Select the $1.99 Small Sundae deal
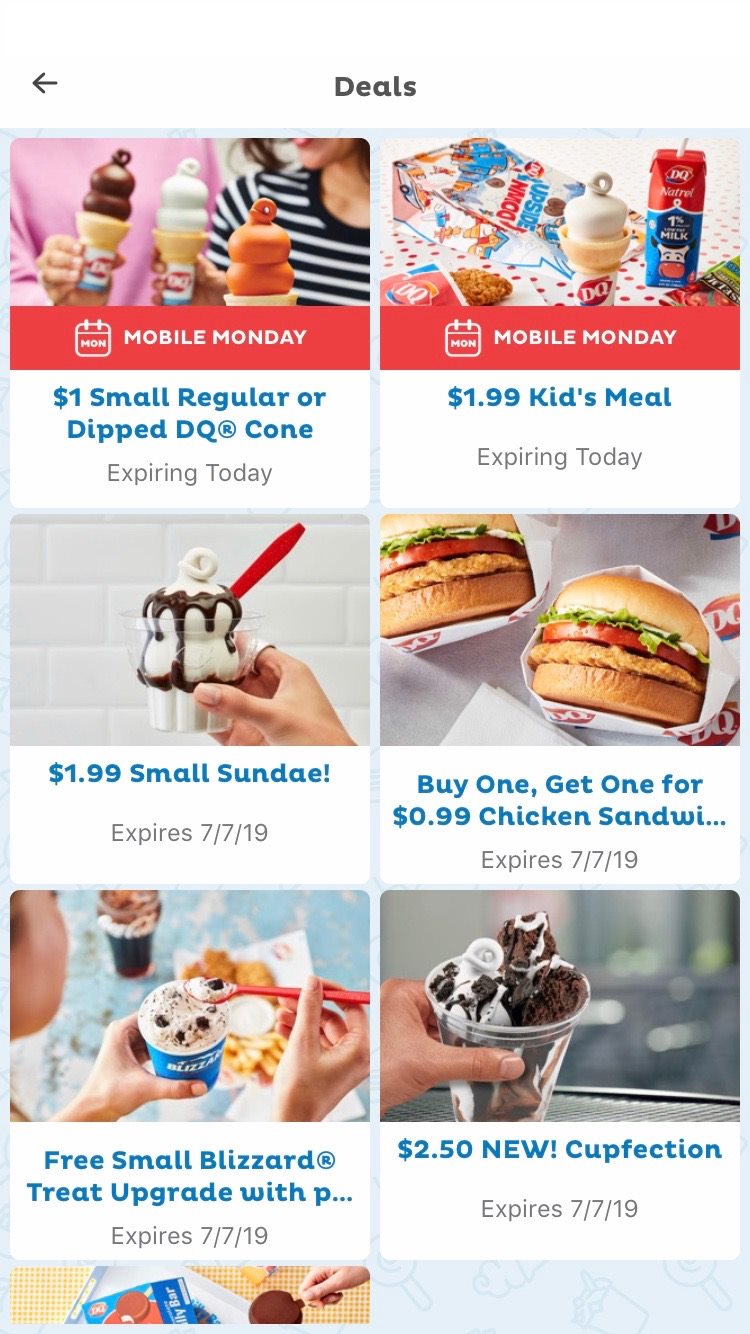 pos(190,698)
